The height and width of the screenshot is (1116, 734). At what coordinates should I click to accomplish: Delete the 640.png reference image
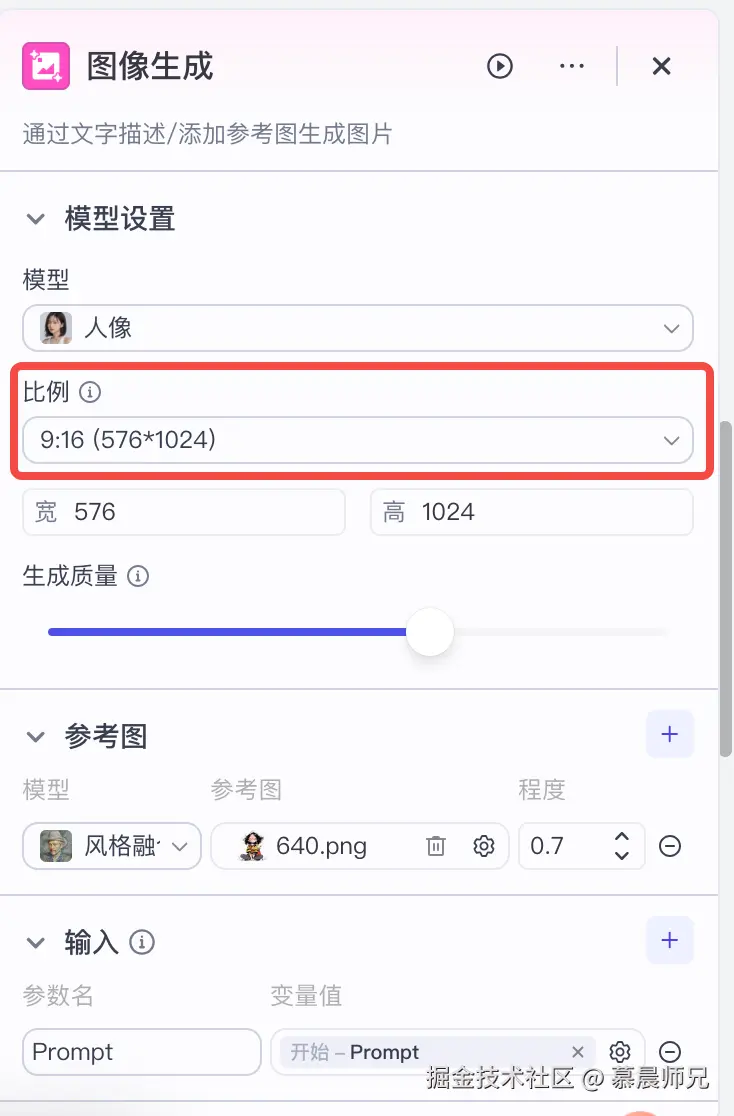coord(436,846)
